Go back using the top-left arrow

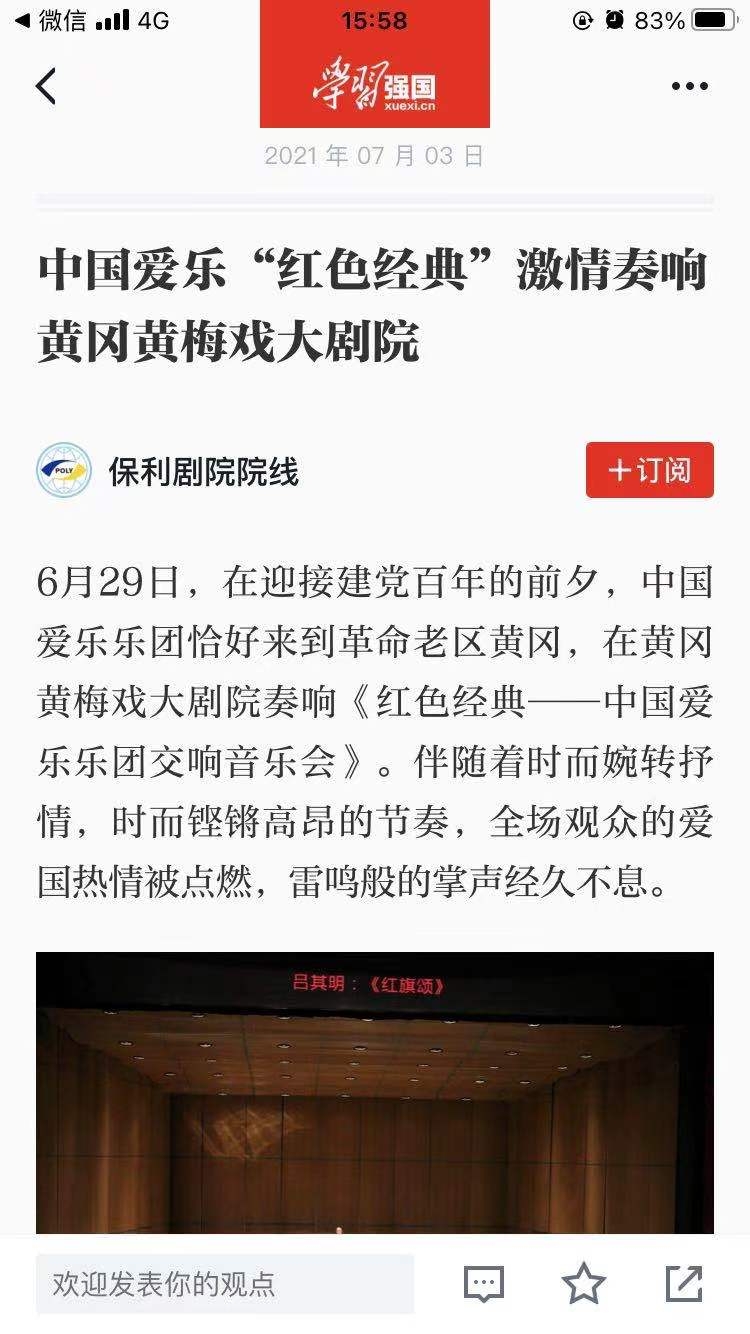pyautogui.click(x=46, y=87)
